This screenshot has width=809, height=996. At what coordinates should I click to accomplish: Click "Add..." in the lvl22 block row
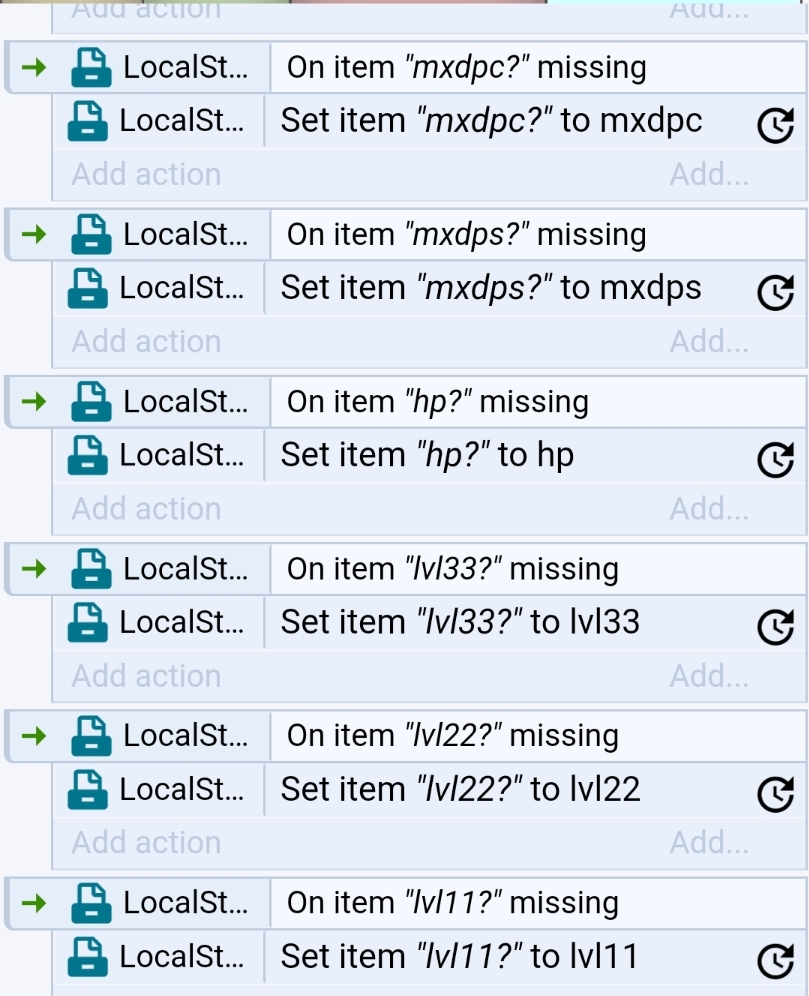click(x=710, y=842)
